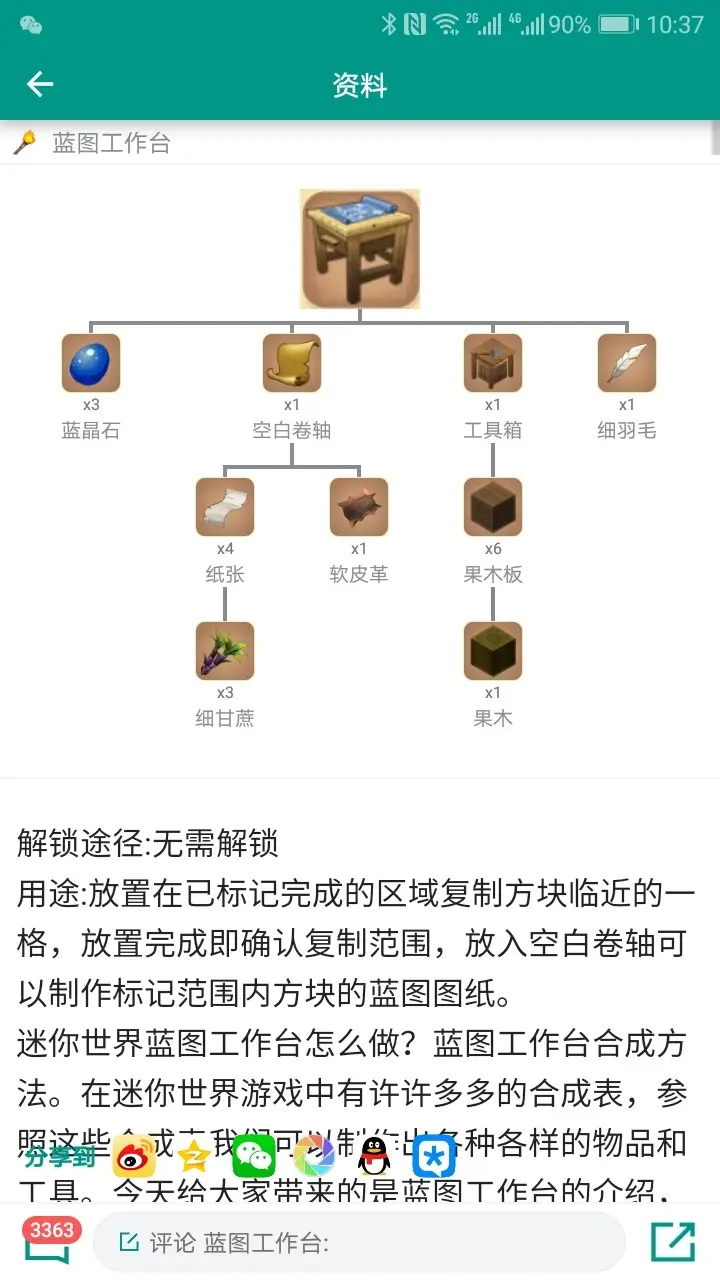Viewport: 720px width, 1280px height.
Task: Share to QQ penguin icon
Action: click(x=374, y=1157)
